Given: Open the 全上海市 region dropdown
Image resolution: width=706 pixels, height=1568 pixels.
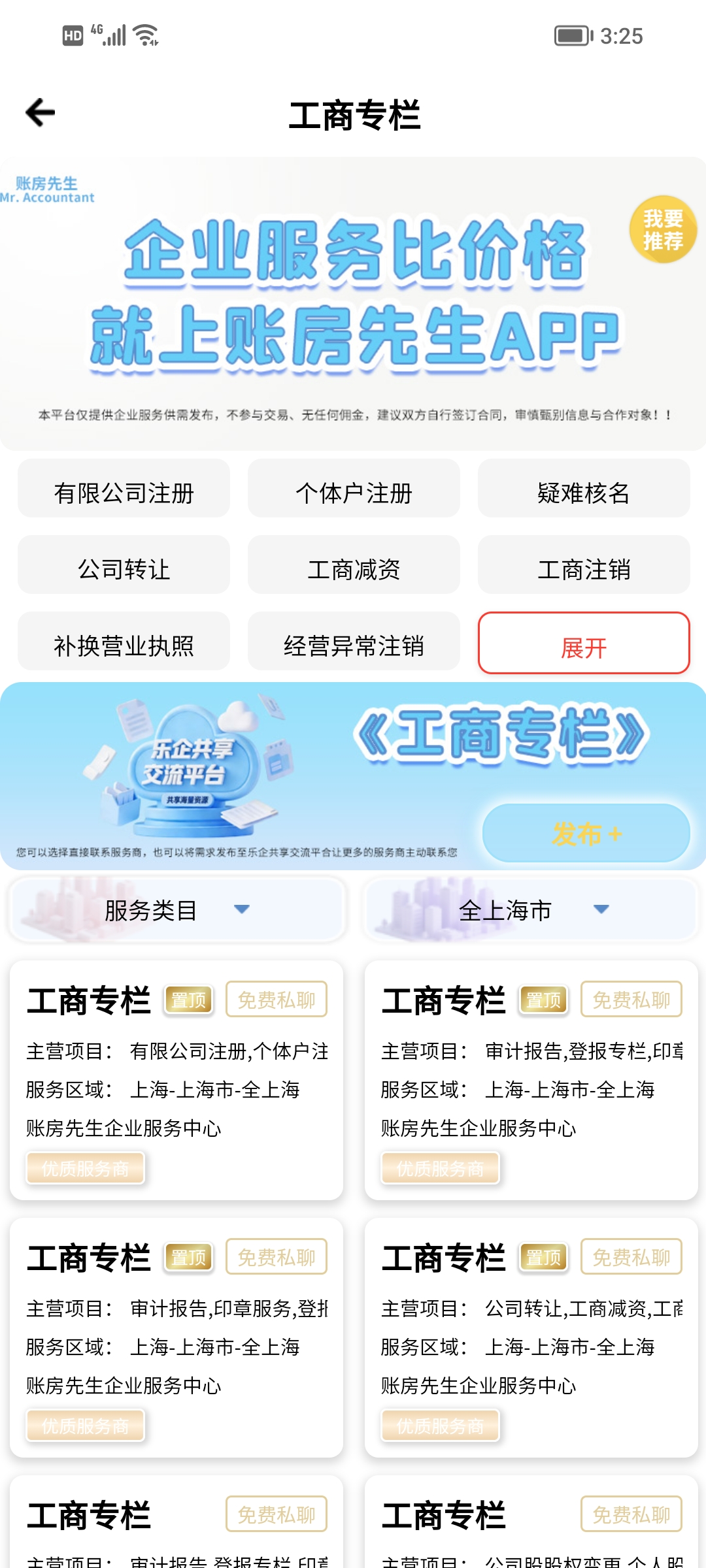Looking at the screenshot, I should (529, 909).
